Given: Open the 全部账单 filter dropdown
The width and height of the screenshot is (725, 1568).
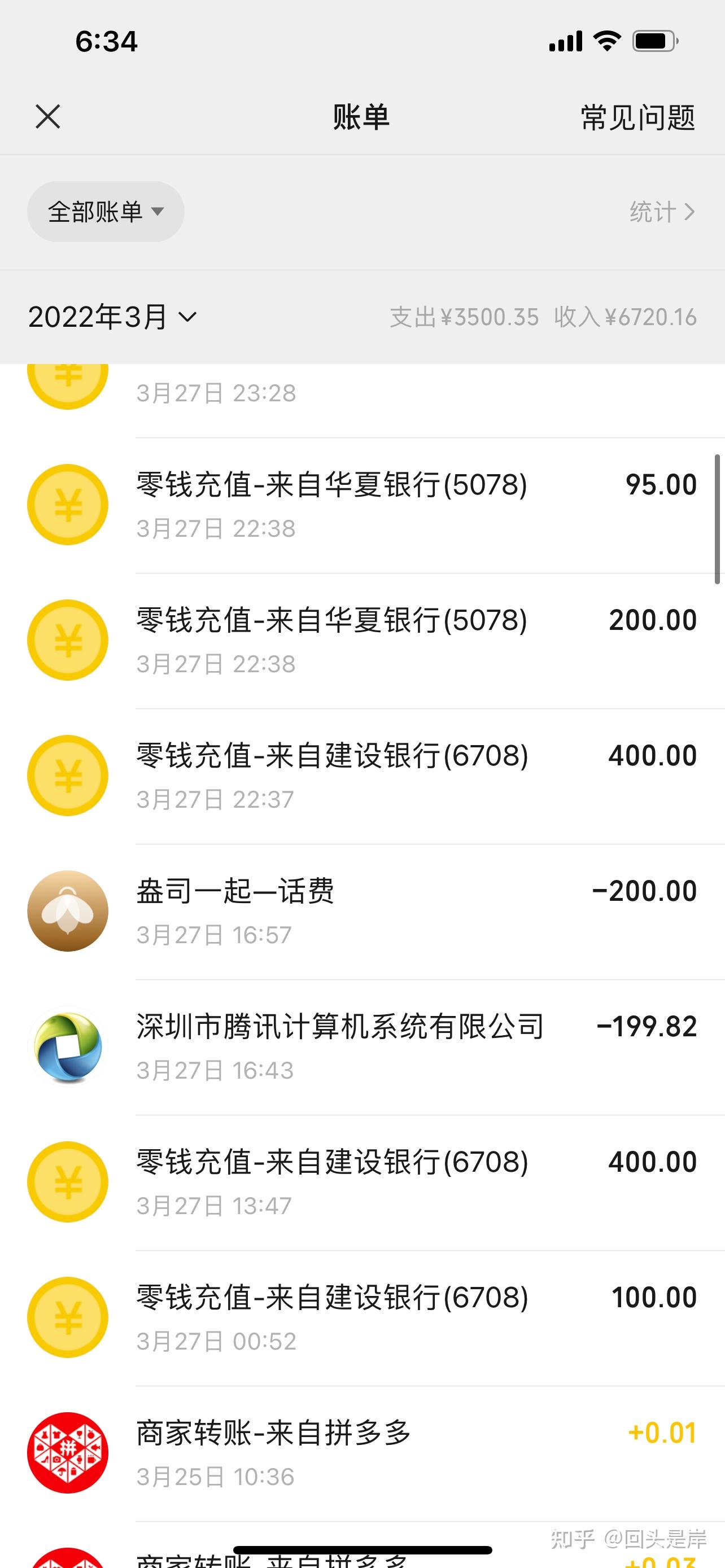Looking at the screenshot, I should 106,211.
